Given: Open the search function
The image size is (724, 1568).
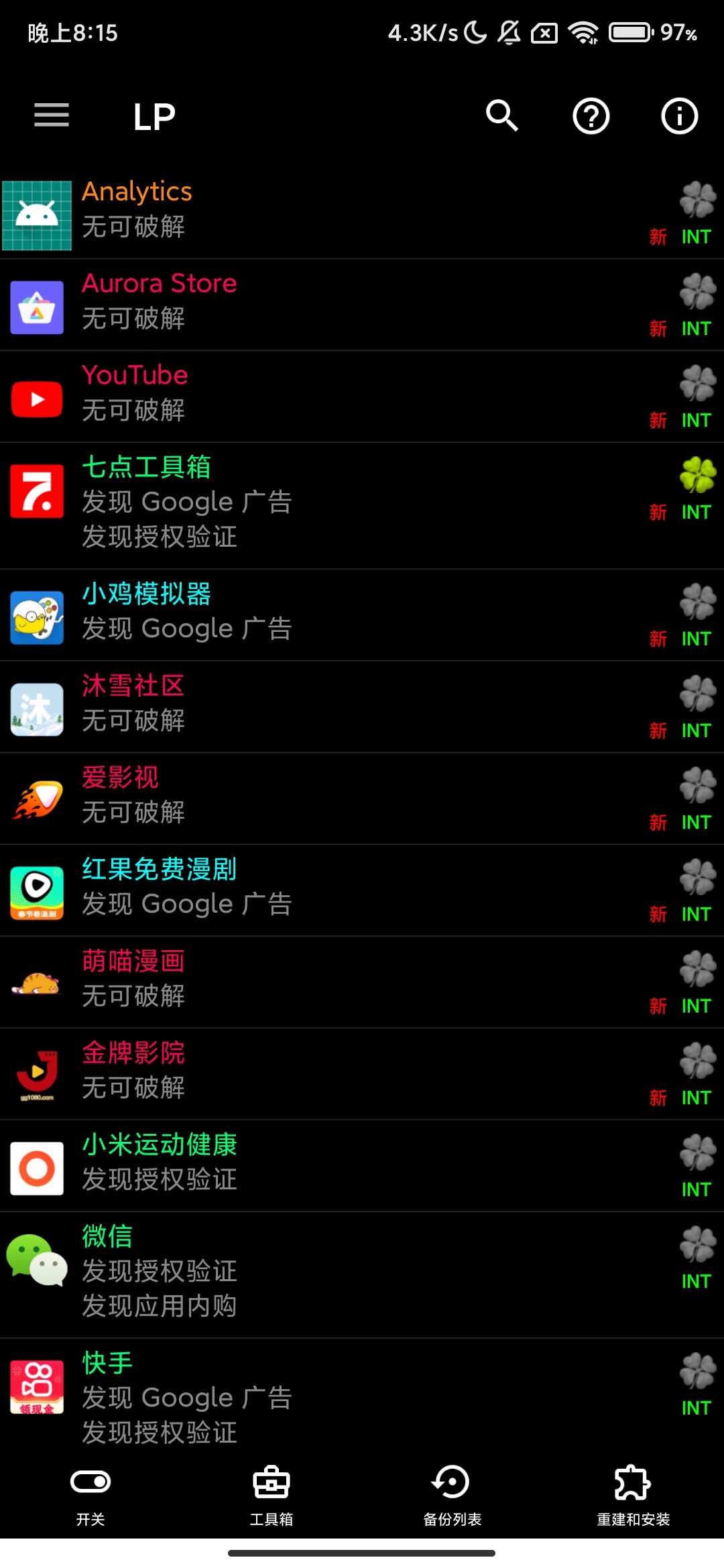Looking at the screenshot, I should [502, 115].
